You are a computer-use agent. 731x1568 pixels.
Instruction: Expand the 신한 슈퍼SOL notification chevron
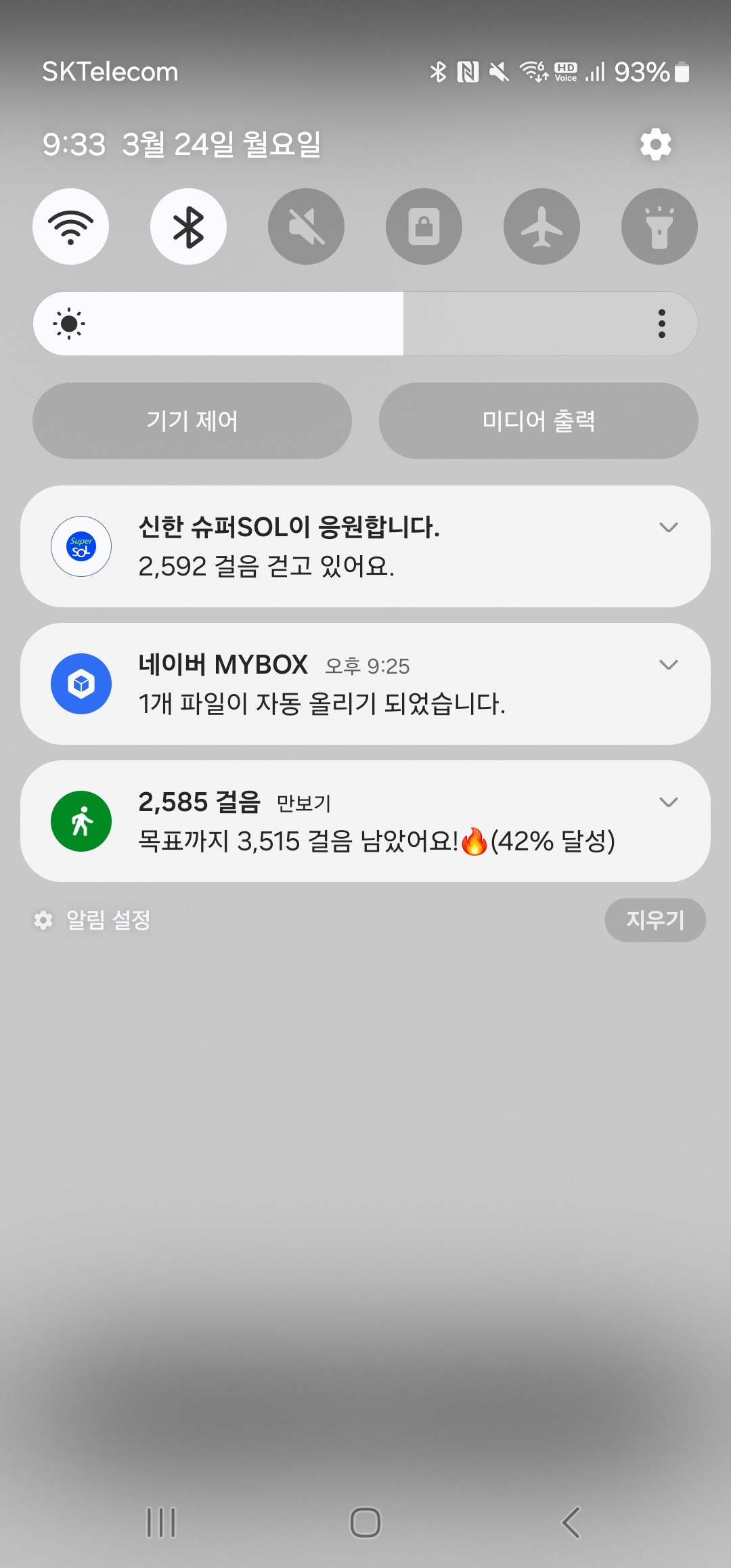668,527
